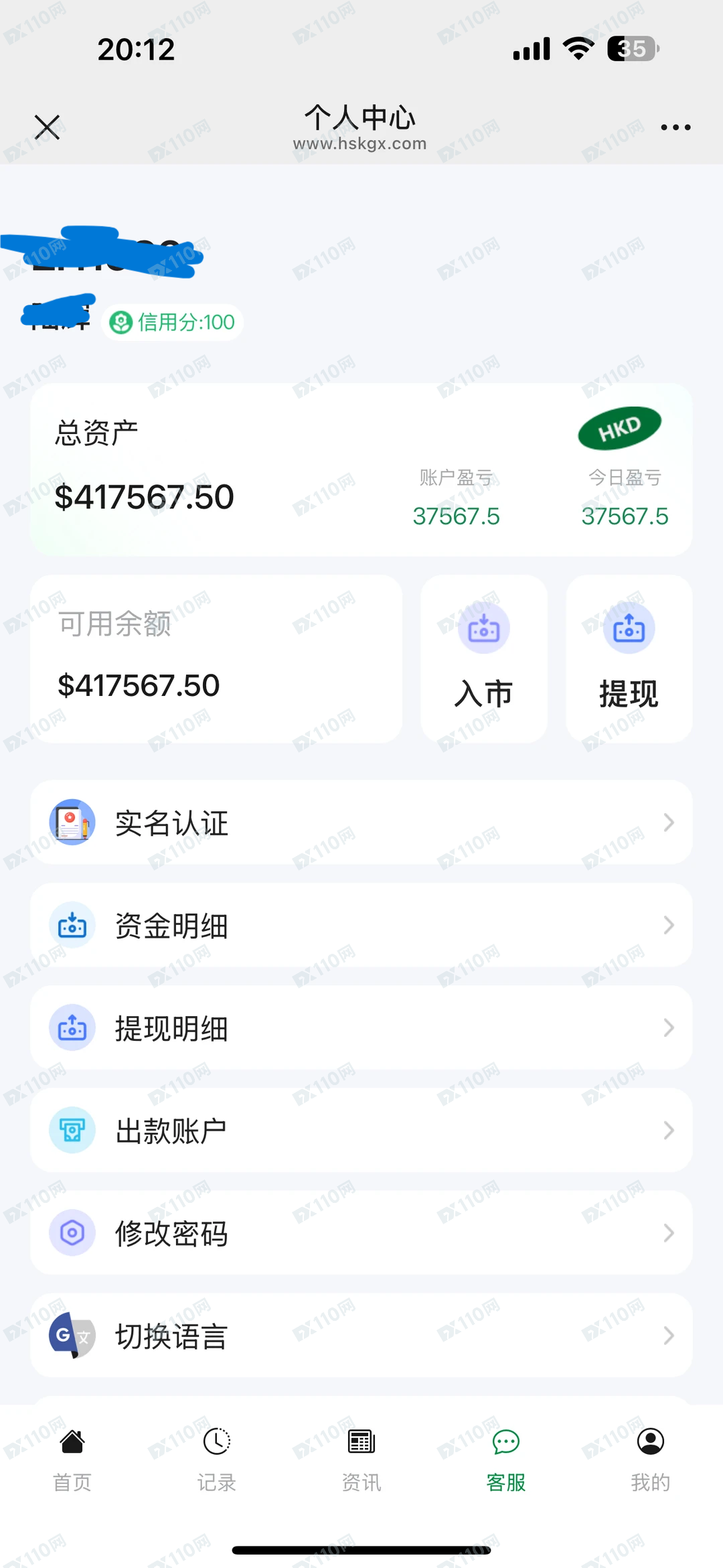Click the 出款账户 payout account icon
The image size is (723, 1568).
(x=72, y=1130)
